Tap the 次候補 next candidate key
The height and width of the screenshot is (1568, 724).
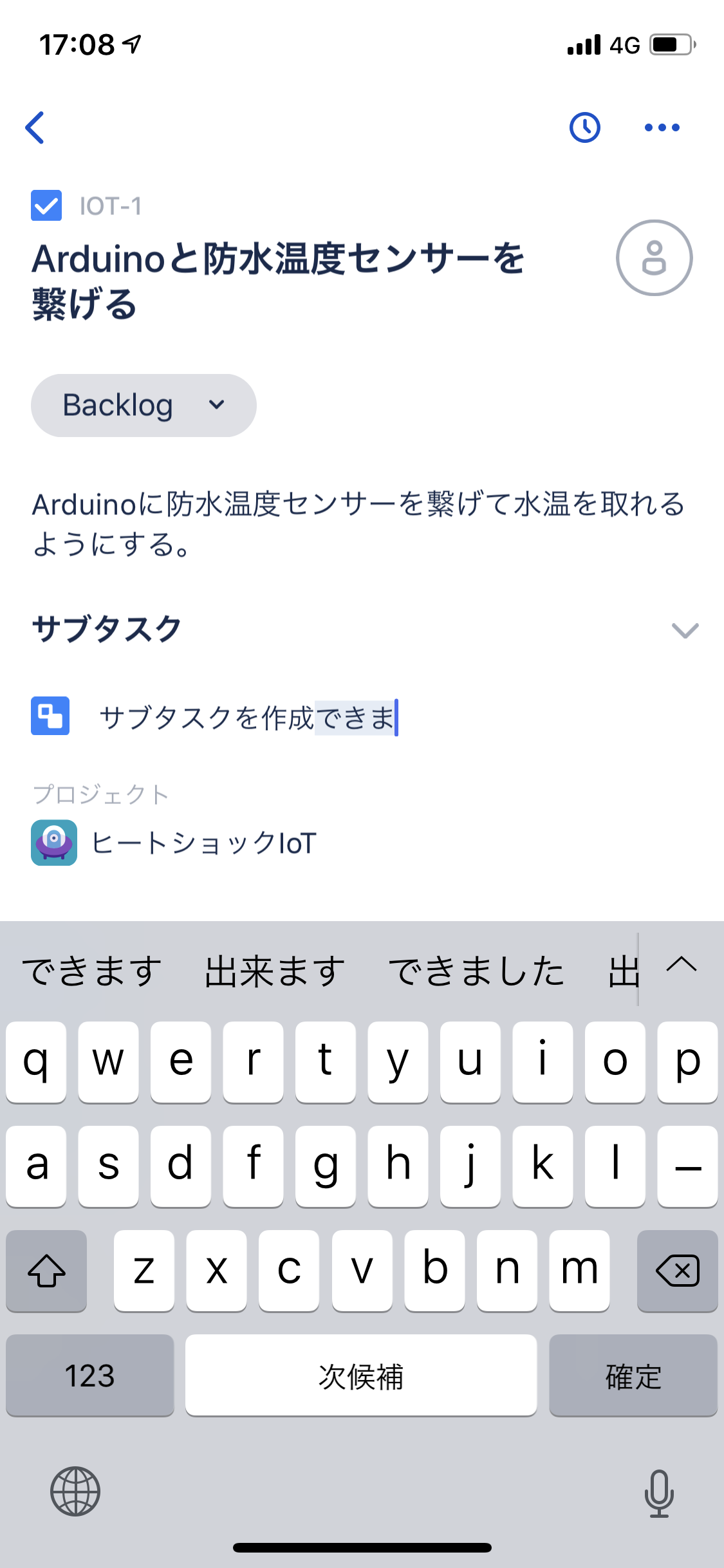(x=361, y=1376)
